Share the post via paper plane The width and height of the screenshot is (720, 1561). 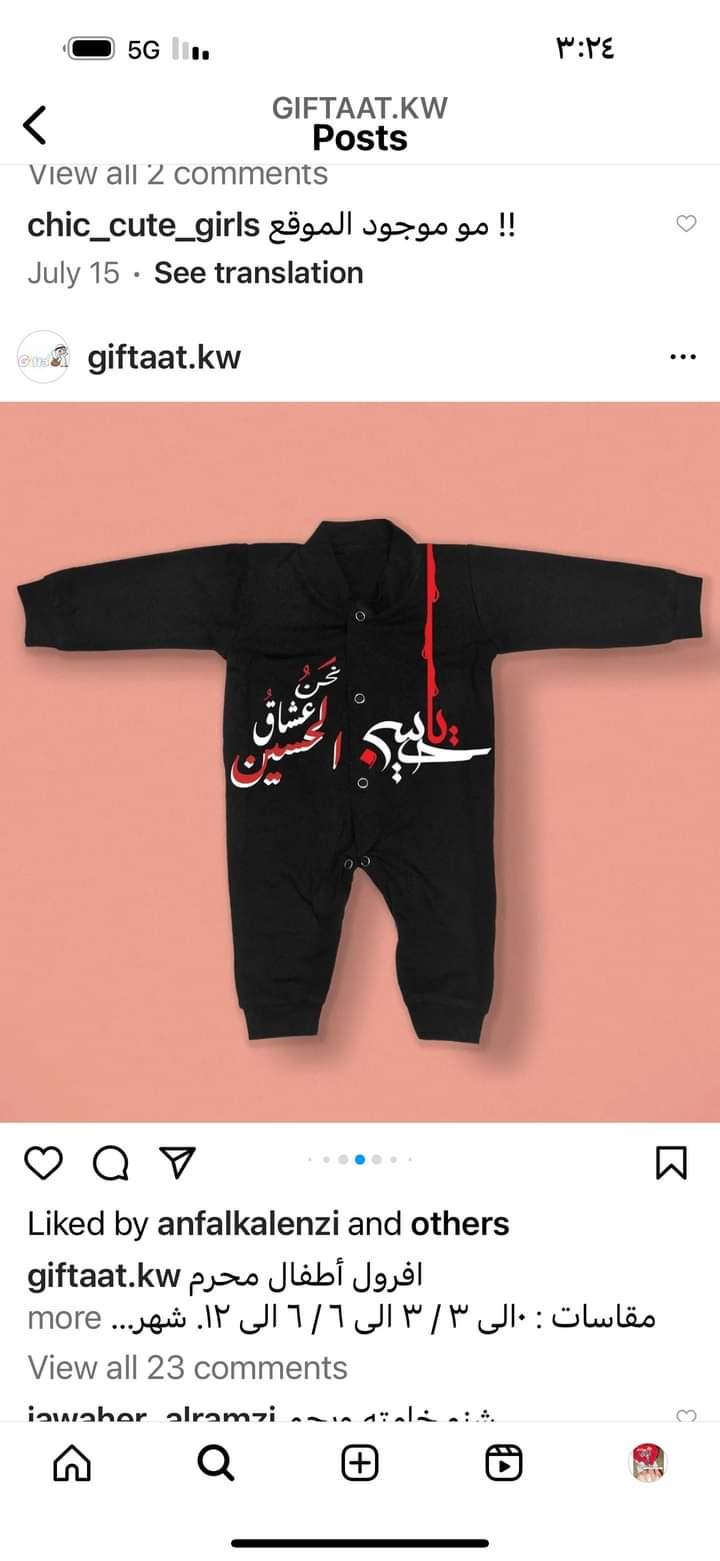(x=176, y=1162)
